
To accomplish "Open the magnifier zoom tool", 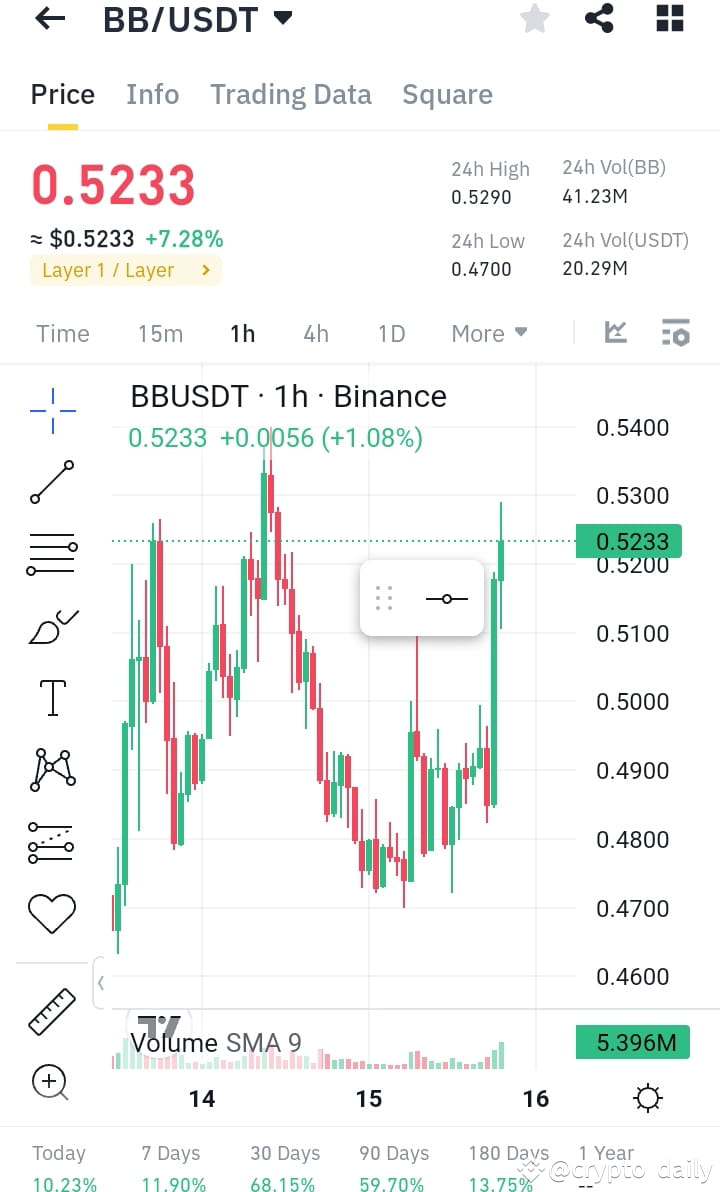I will click(x=50, y=1082).
